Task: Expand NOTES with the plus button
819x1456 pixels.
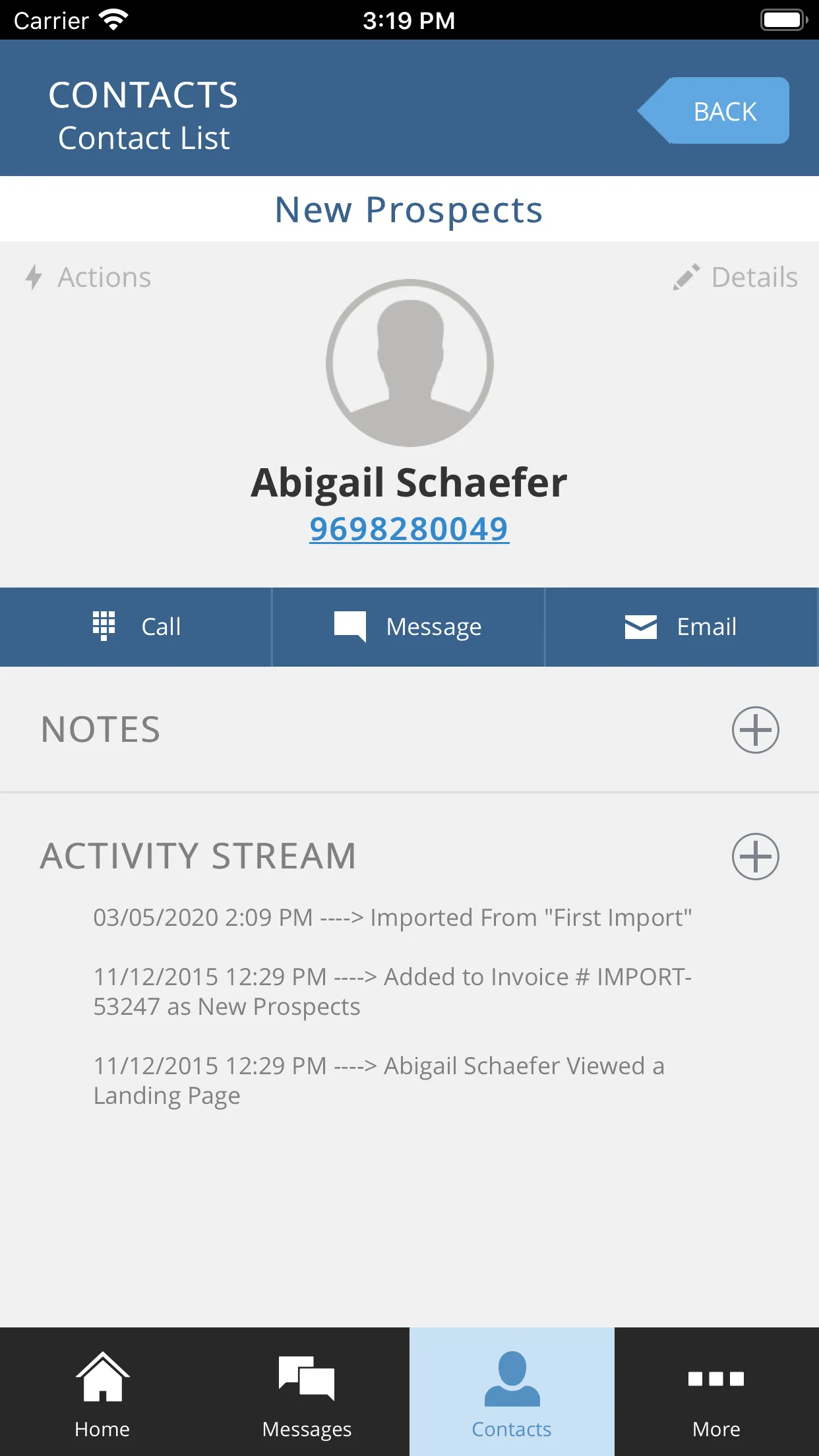Action: pyautogui.click(x=755, y=730)
